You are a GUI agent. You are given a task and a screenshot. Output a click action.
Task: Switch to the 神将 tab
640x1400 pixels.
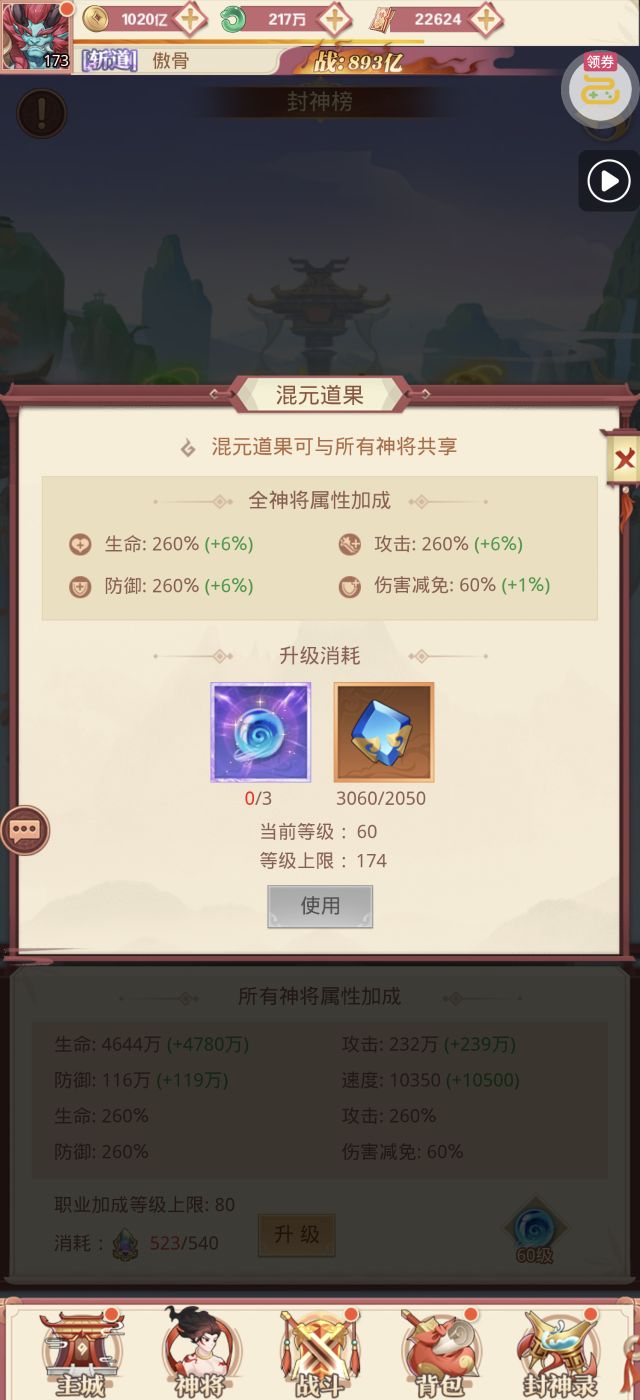pos(200,1350)
